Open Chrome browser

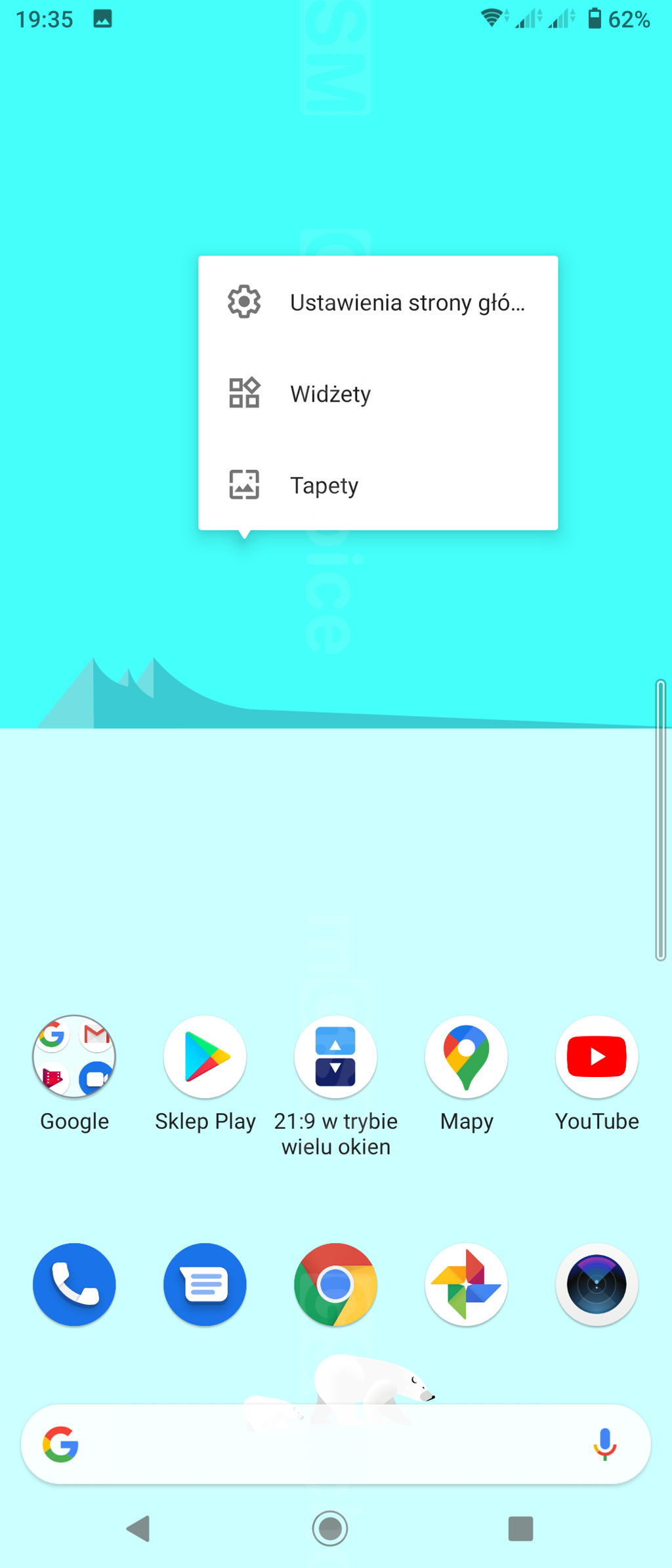pyautogui.click(x=335, y=1284)
